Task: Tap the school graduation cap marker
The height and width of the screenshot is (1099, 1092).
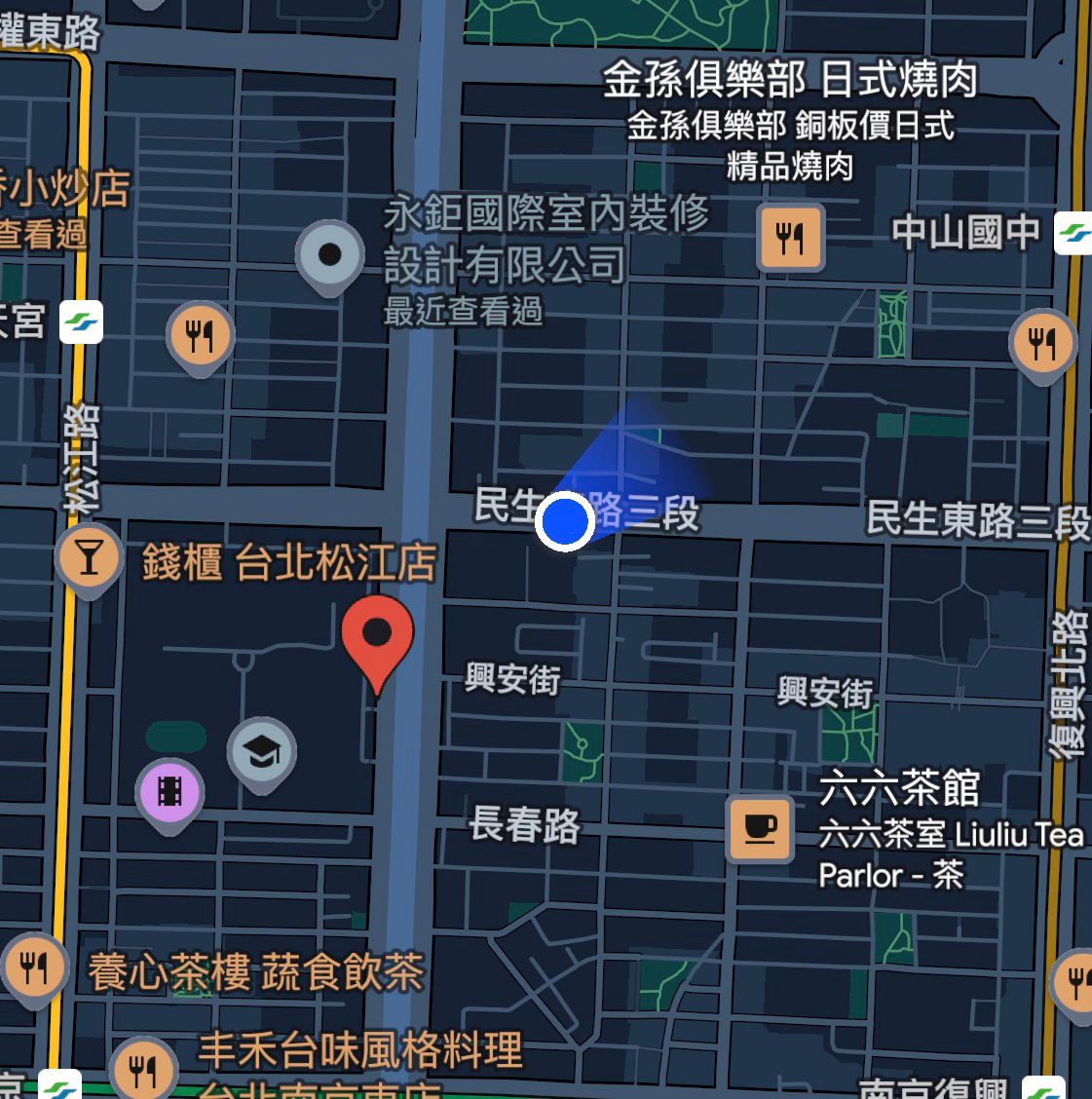Action: [x=261, y=752]
